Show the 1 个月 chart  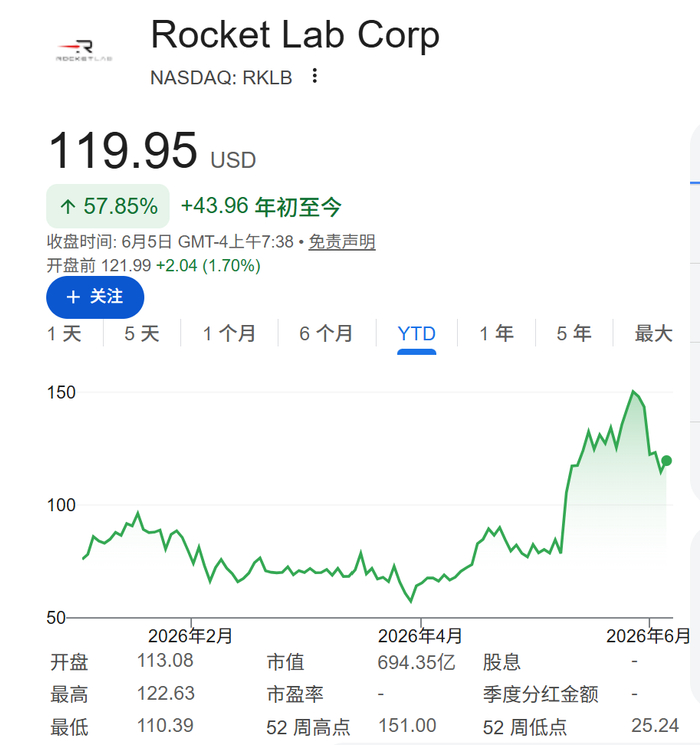(229, 334)
